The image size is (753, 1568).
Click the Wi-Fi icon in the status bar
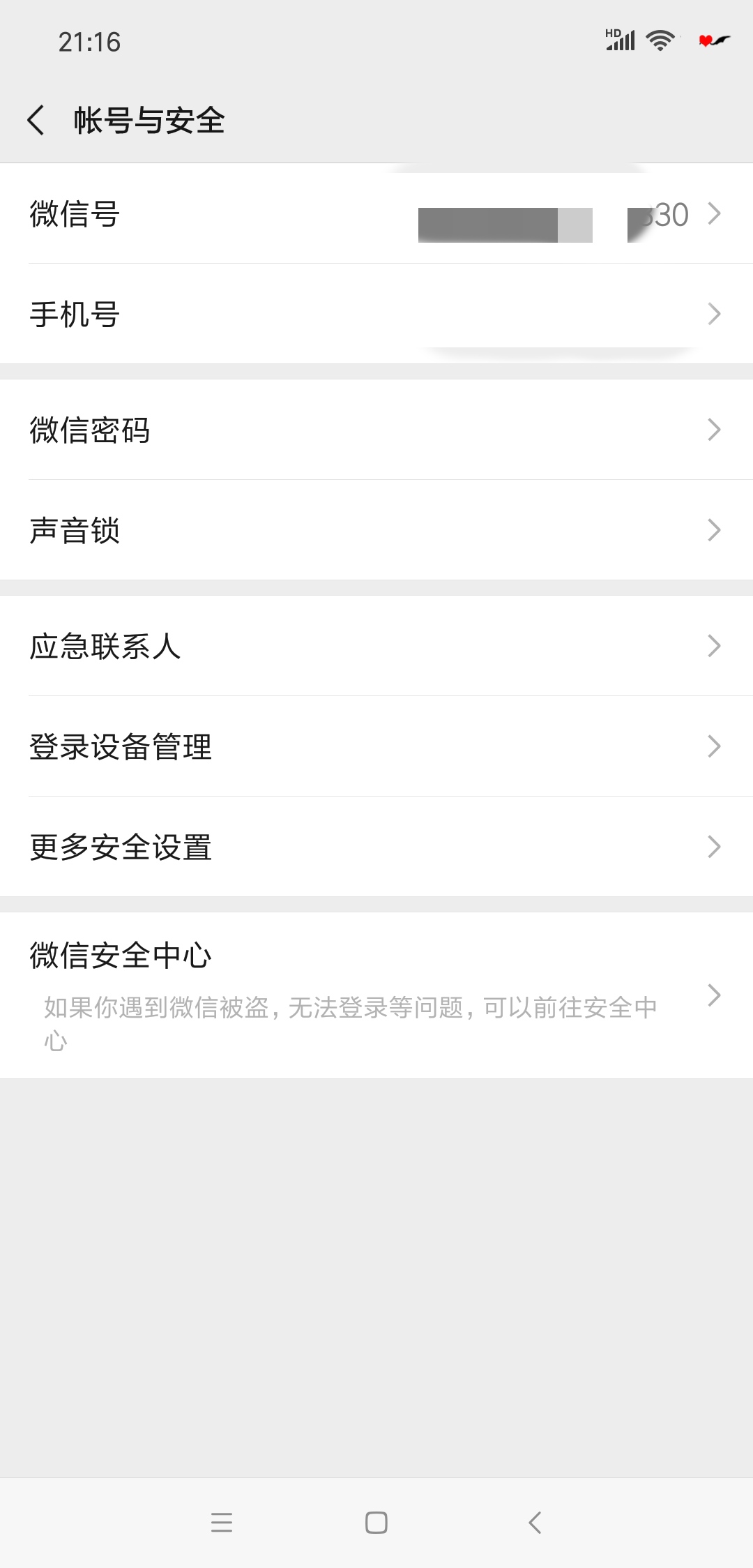pos(658,40)
